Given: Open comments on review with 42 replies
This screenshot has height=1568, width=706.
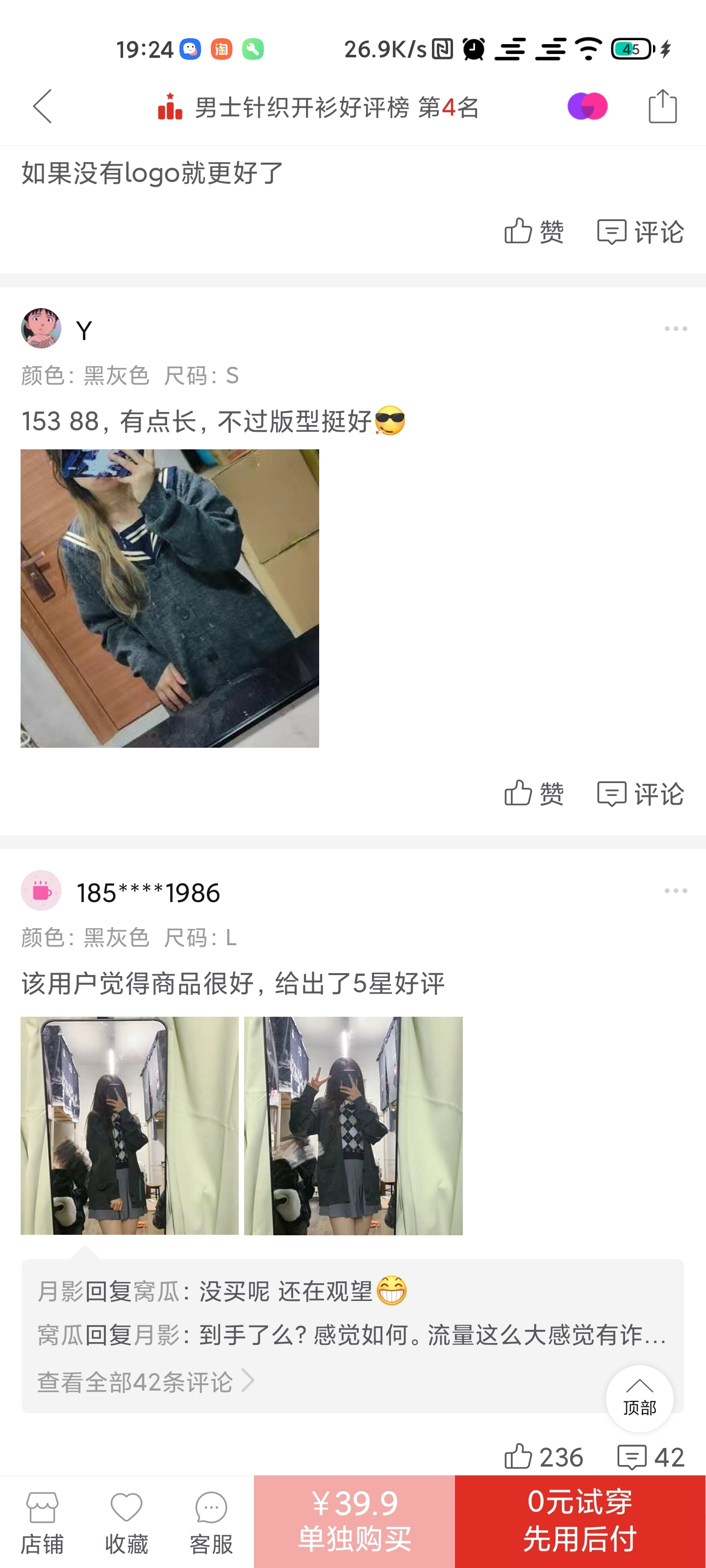Looking at the screenshot, I should coord(651,1457).
